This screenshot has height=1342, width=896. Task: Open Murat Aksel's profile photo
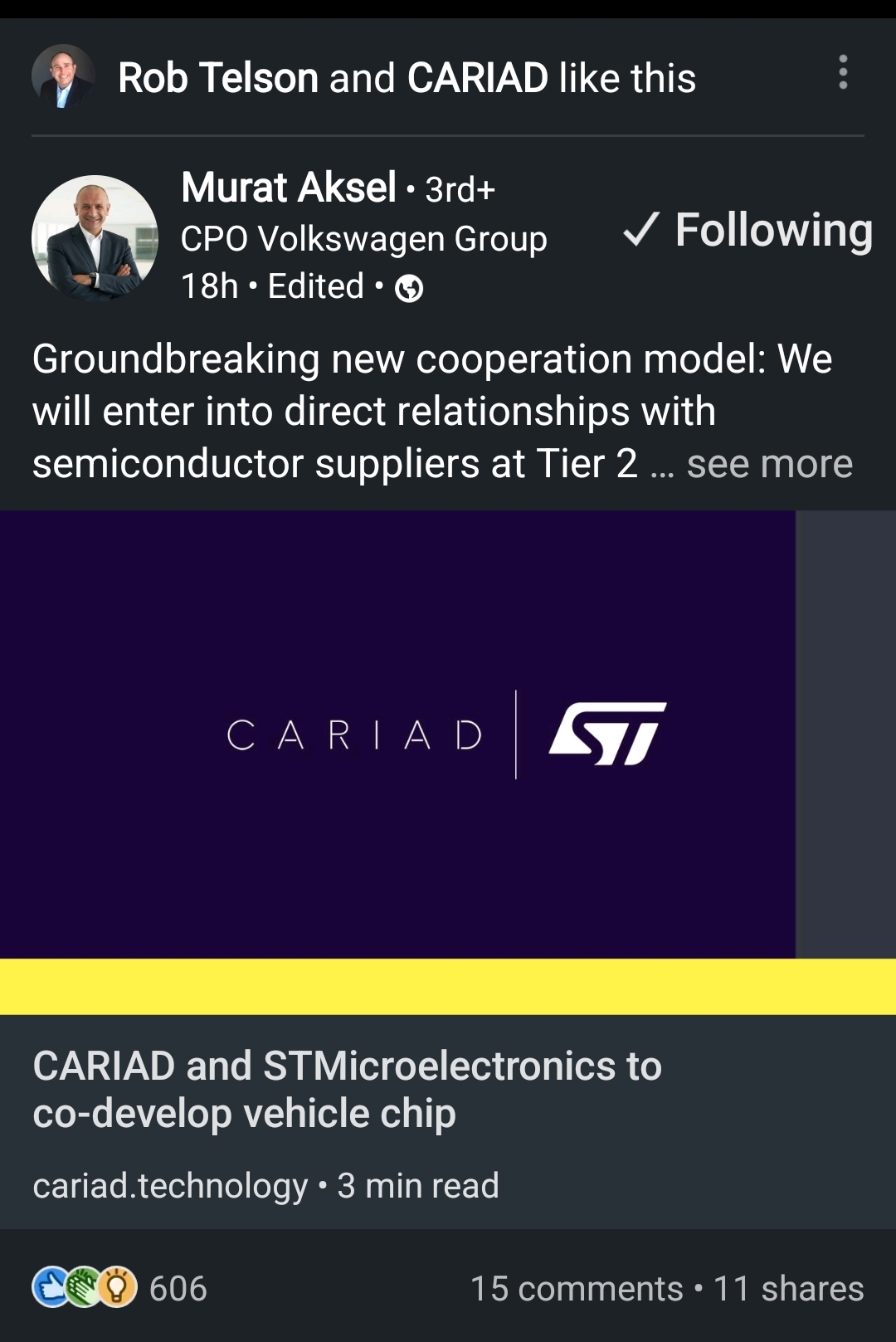[95, 237]
